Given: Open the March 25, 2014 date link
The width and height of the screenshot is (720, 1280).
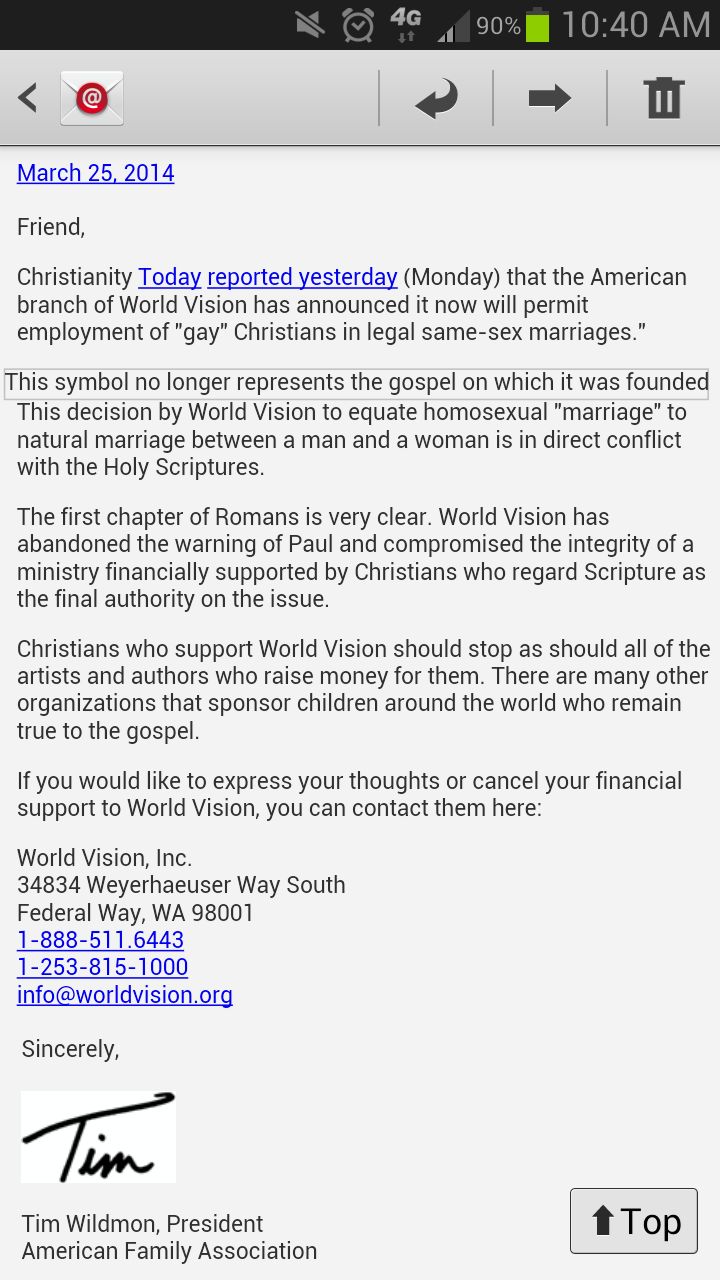Looking at the screenshot, I should (96, 173).
